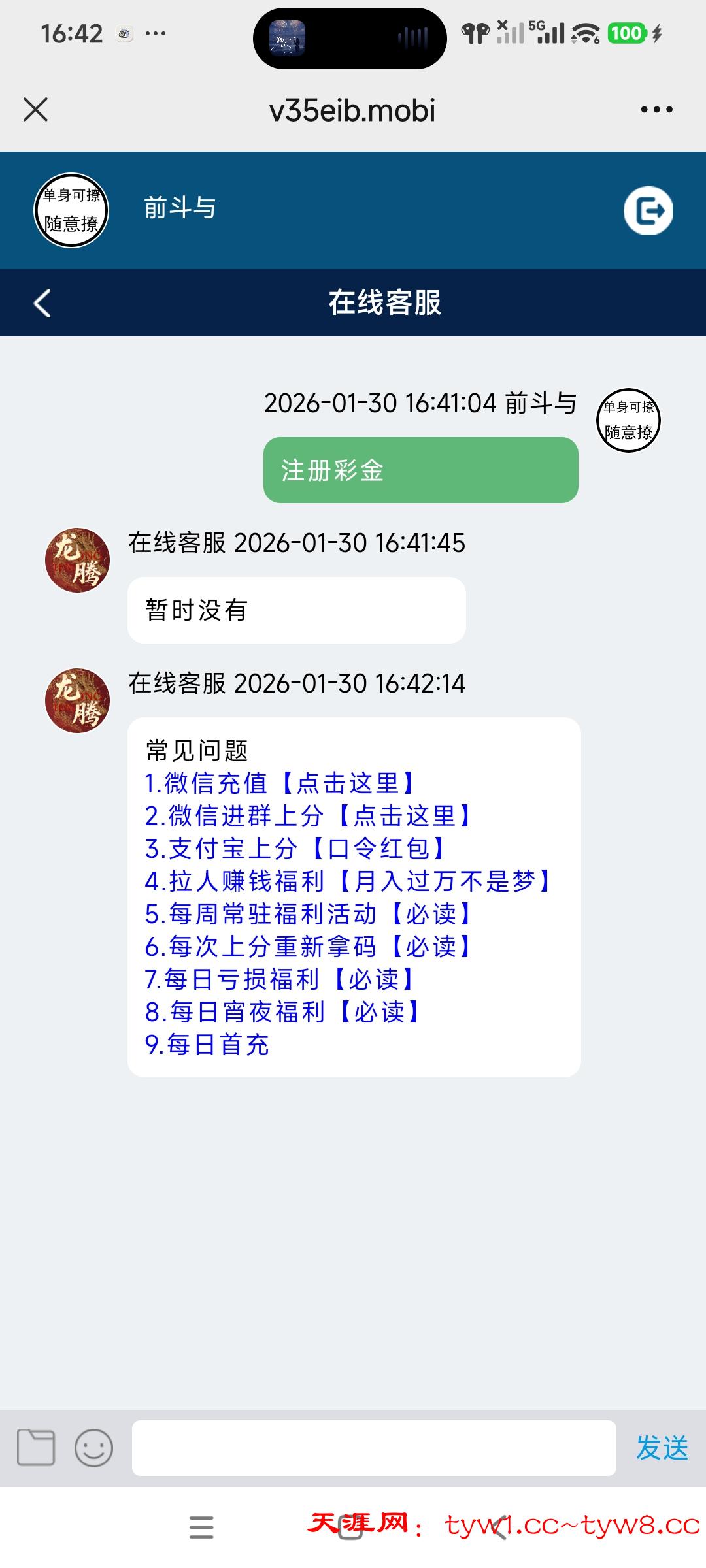
Task: Go back from 在线客服 chat
Action: 42,303
